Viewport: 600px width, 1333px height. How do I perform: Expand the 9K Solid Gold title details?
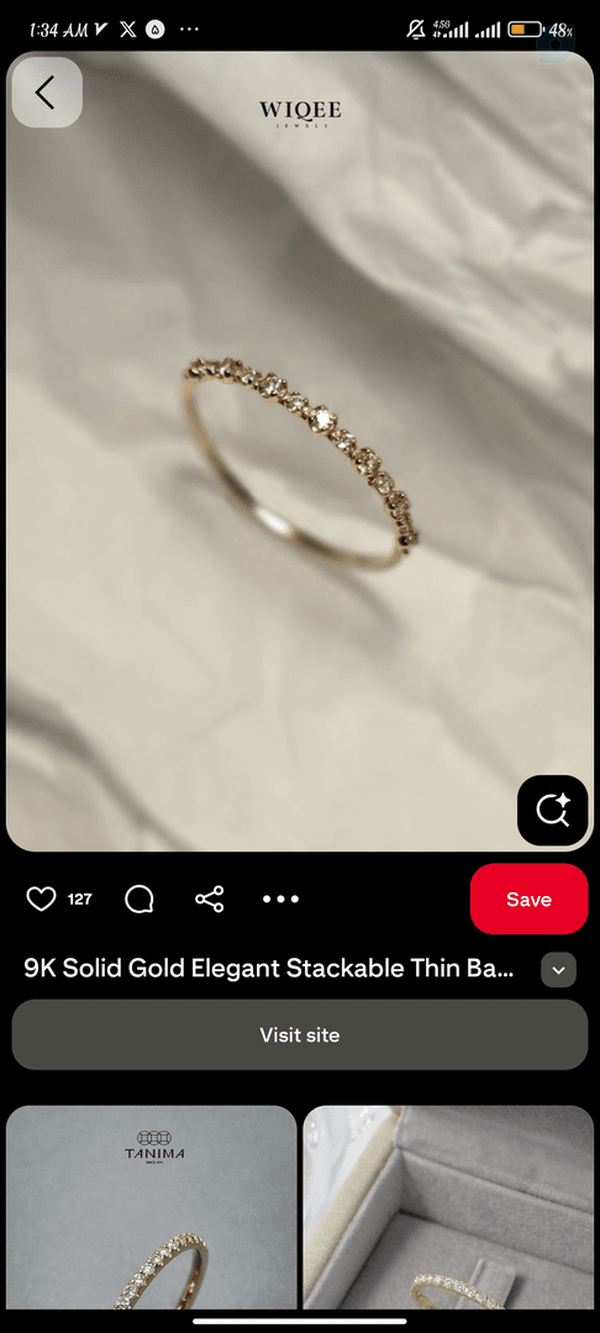click(x=558, y=969)
